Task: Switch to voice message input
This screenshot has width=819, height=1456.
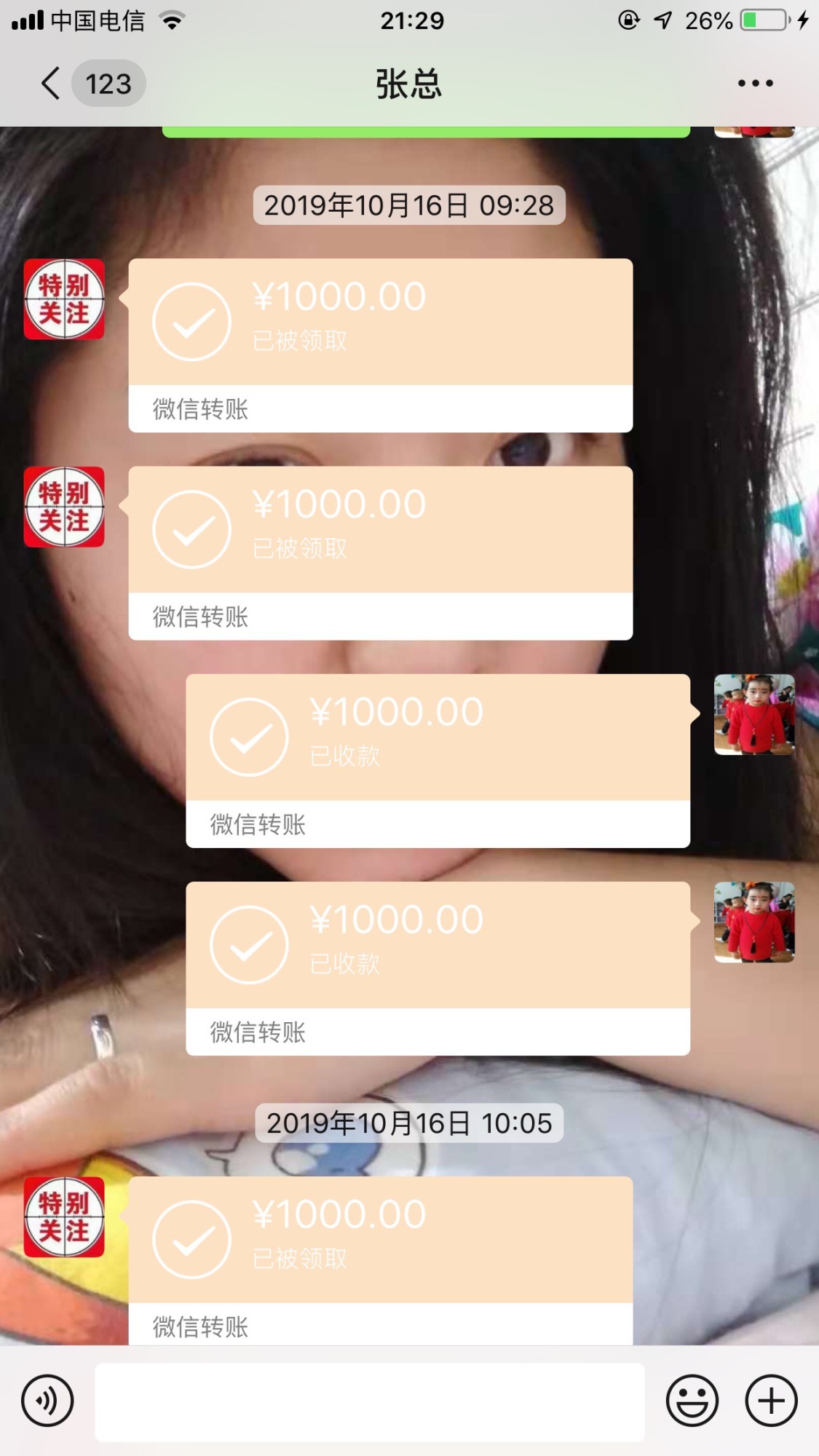Action: pos(47,1400)
